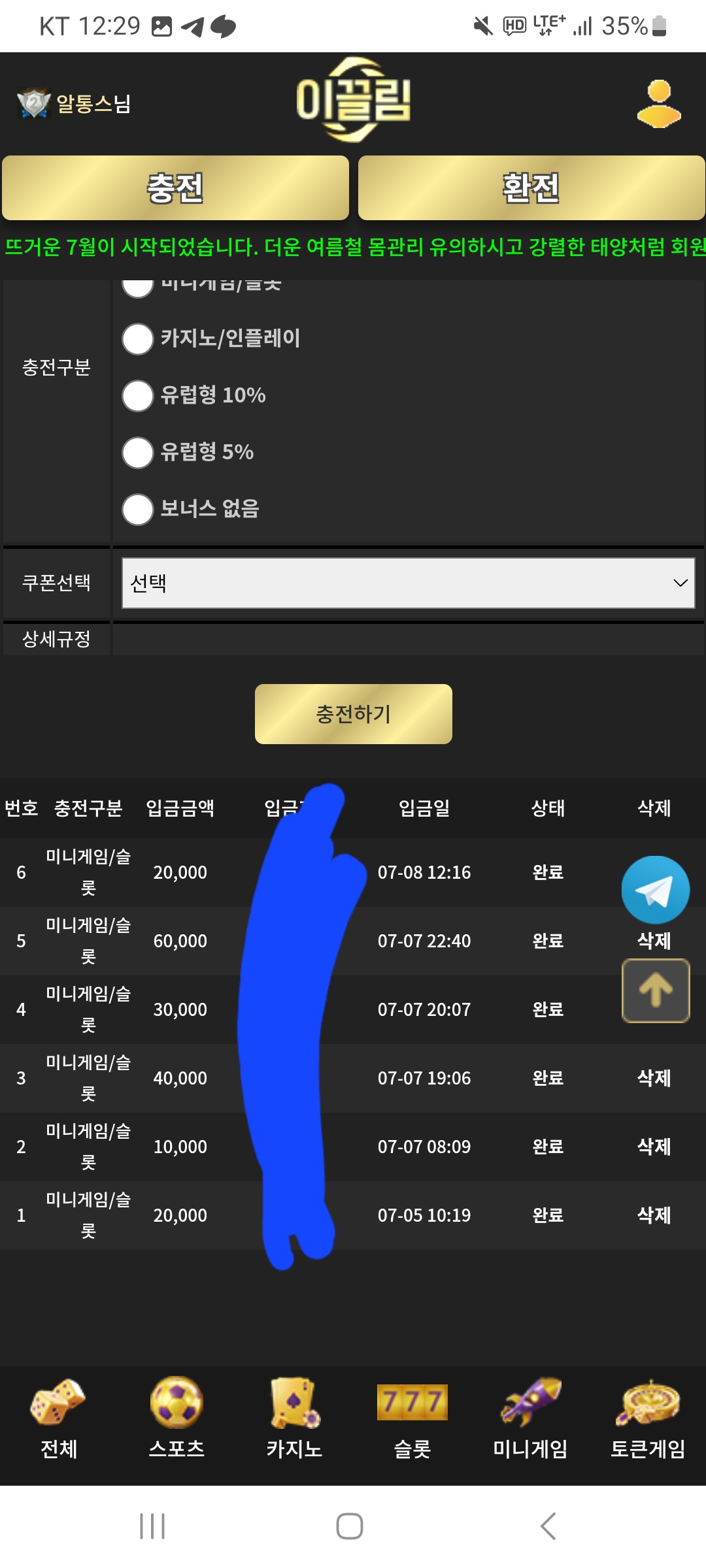Select 보너스 없음 radio button
Viewport: 706px width, 1568px height.
pos(138,510)
